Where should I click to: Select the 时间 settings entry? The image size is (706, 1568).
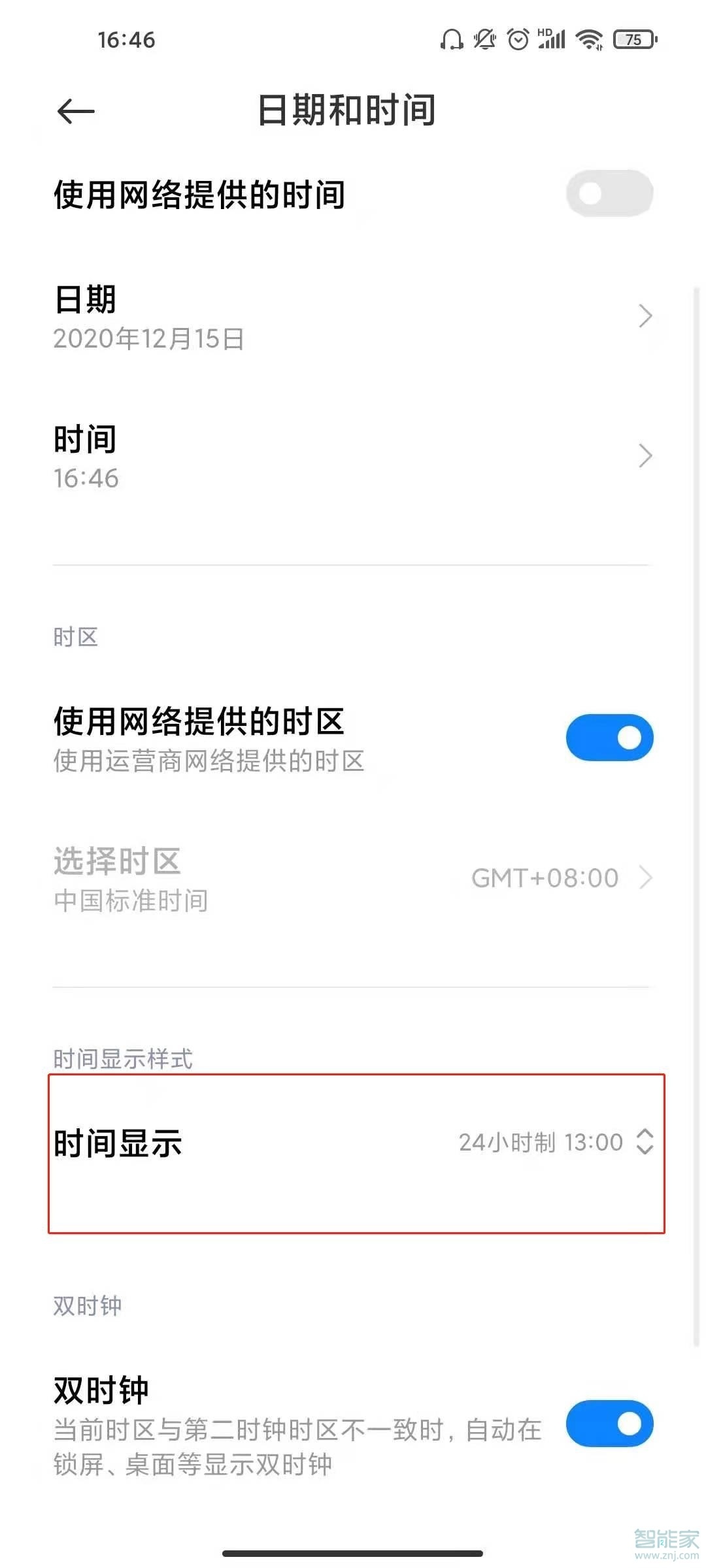point(261,456)
